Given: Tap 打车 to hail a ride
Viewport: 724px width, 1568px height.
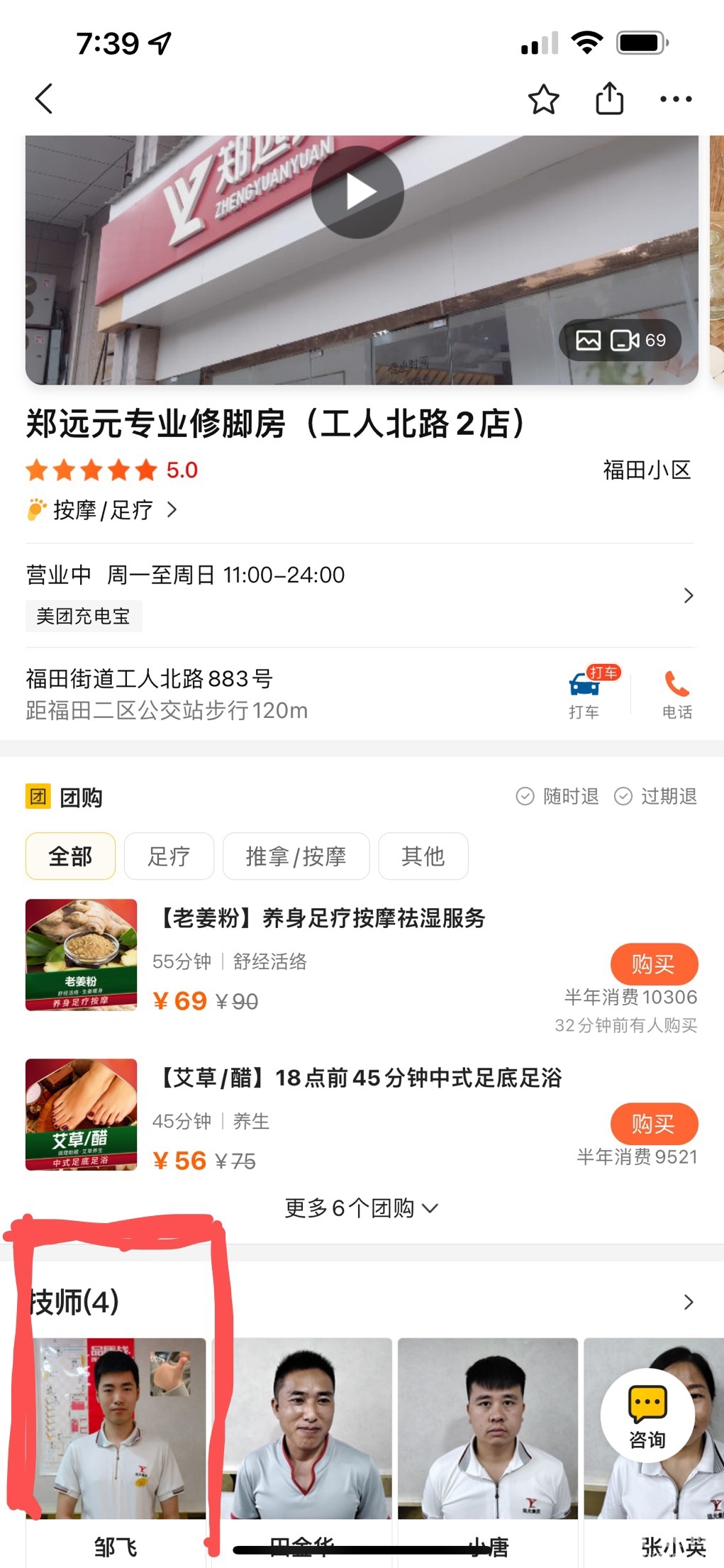Looking at the screenshot, I should pos(584,692).
